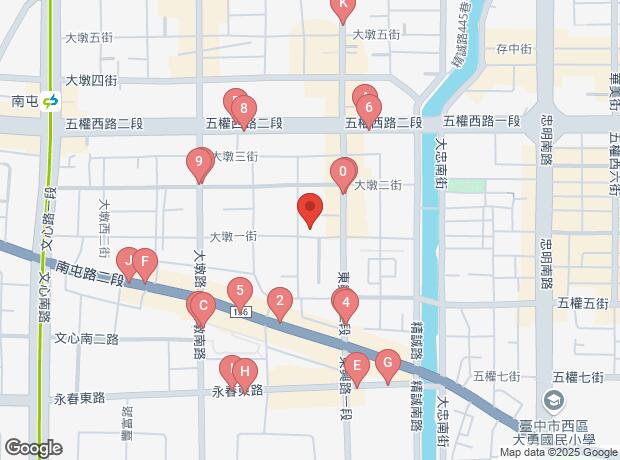Tap the marker labeled 0
Viewport: 620px width, 460px height.
[343, 172]
